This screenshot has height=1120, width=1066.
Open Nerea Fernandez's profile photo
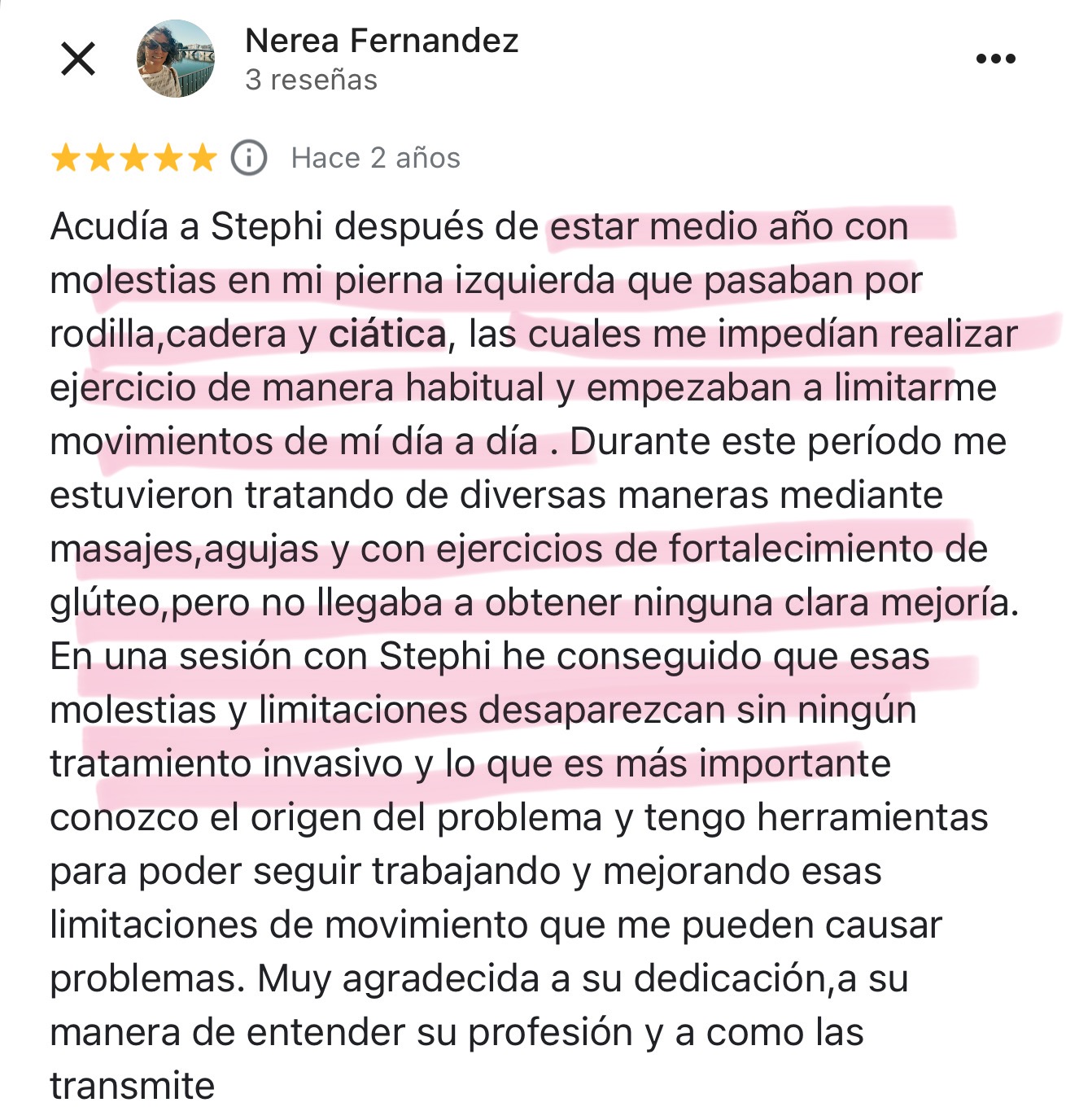(x=175, y=59)
